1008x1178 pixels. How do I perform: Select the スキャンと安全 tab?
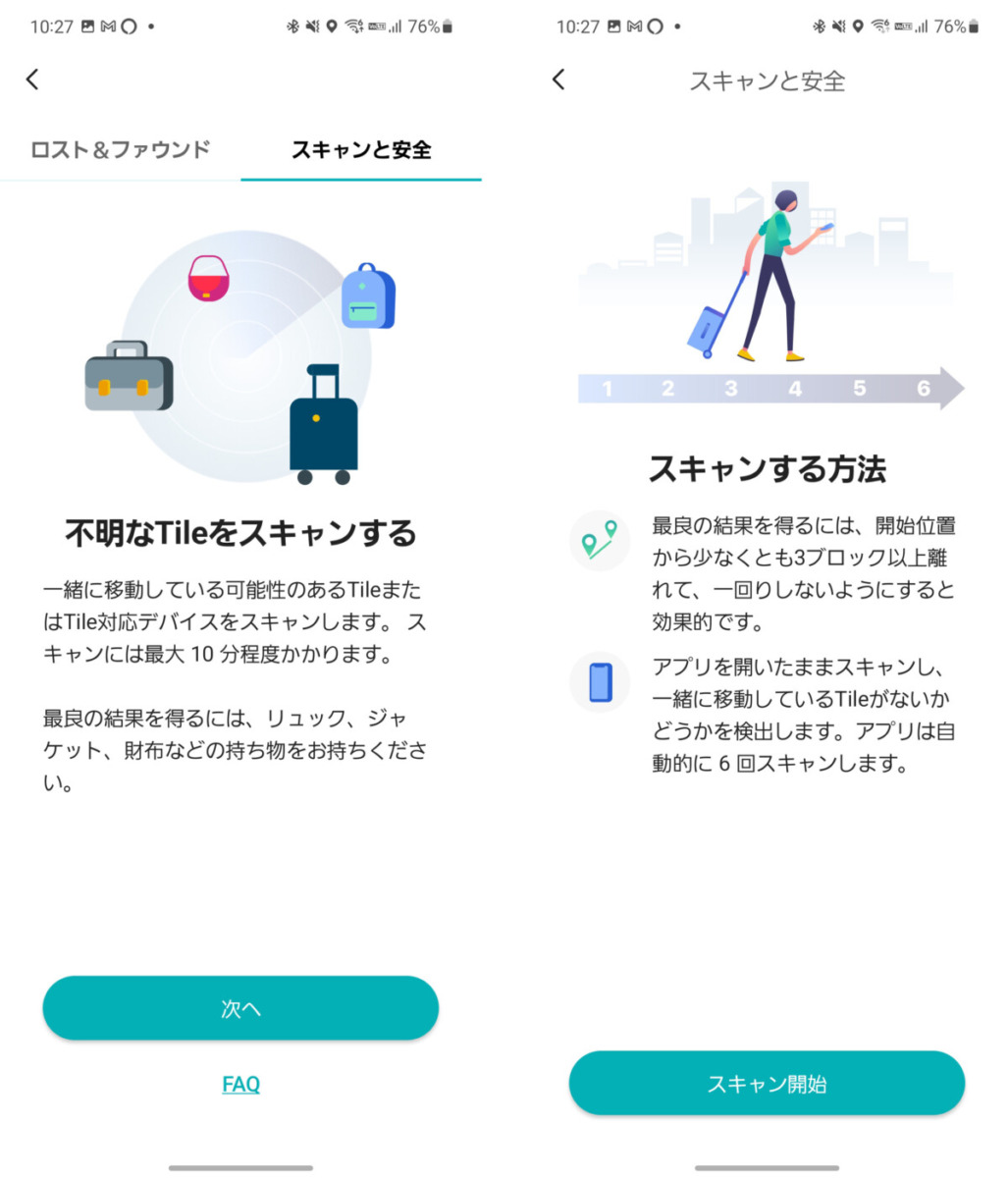[x=361, y=150]
